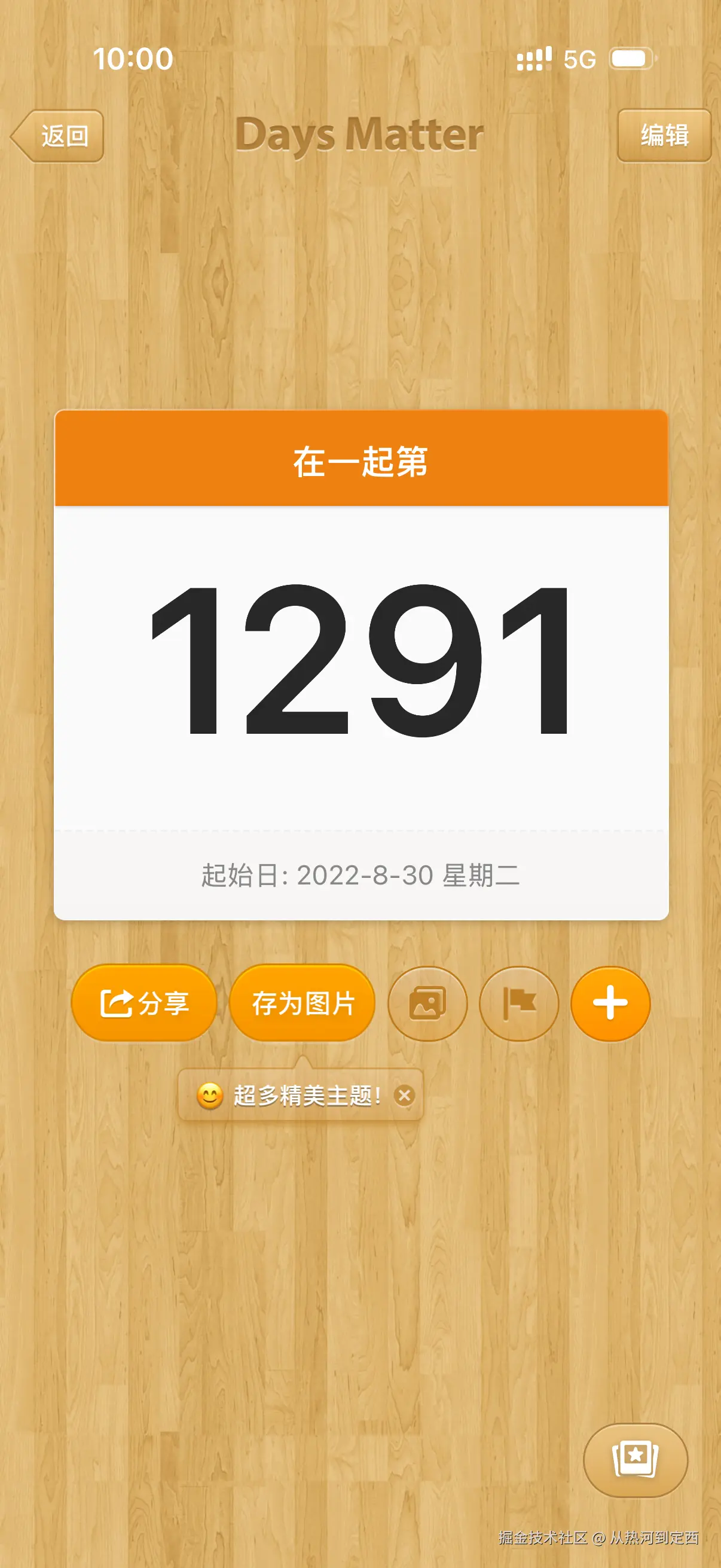Tap the orange 在一起第 card header
Screen dimensions: 721x1568
click(360, 460)
